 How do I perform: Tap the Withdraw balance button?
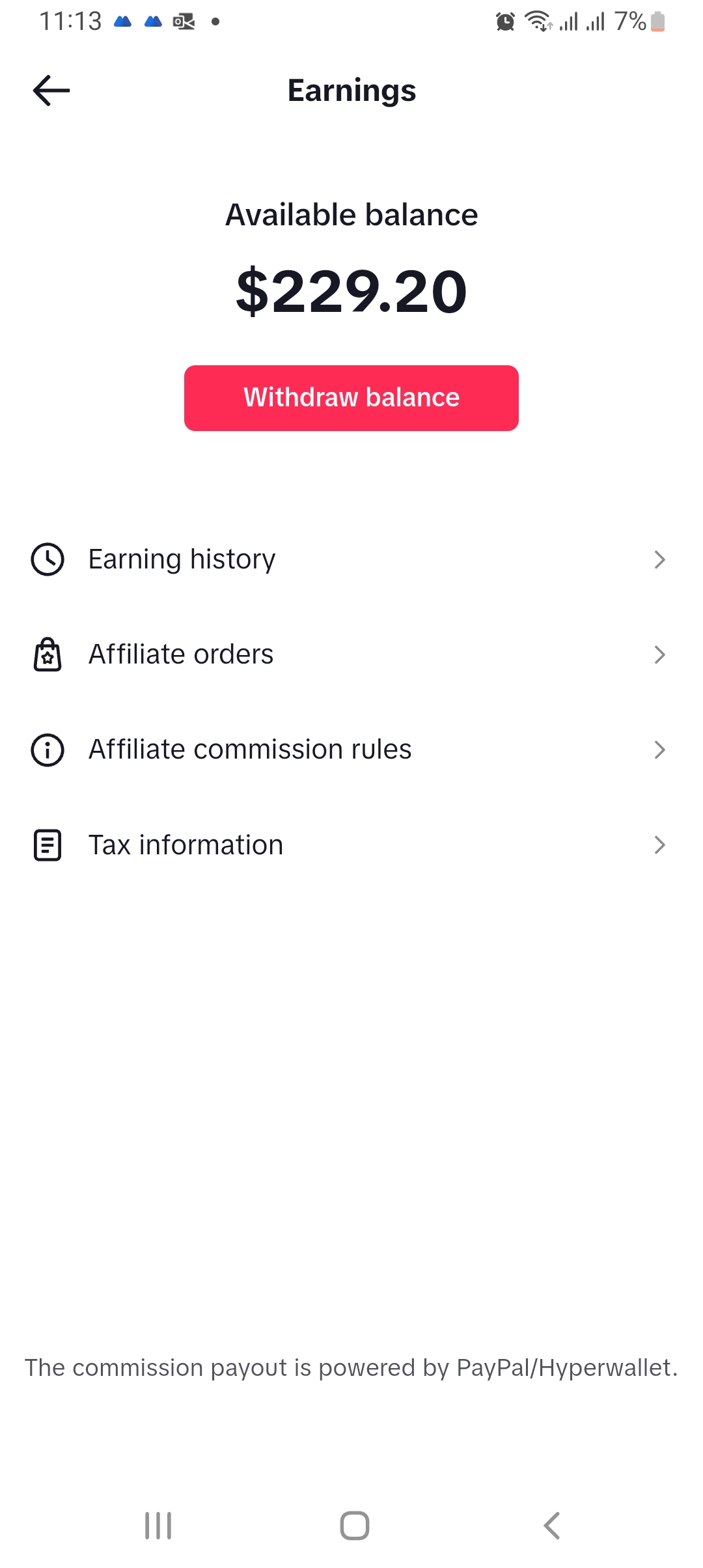pyautogui.click(x=351, y=398)
